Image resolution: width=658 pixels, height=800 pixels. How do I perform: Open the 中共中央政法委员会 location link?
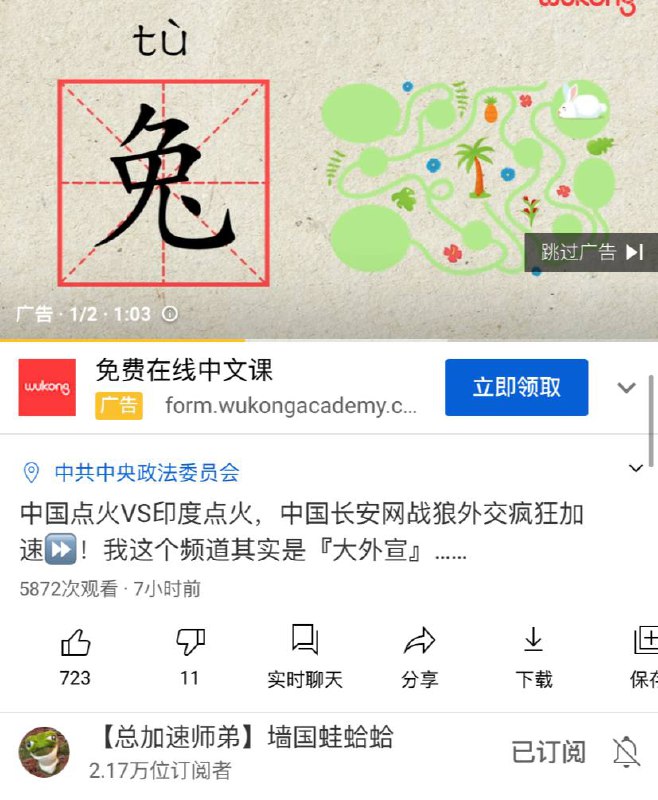pos(146,473)
